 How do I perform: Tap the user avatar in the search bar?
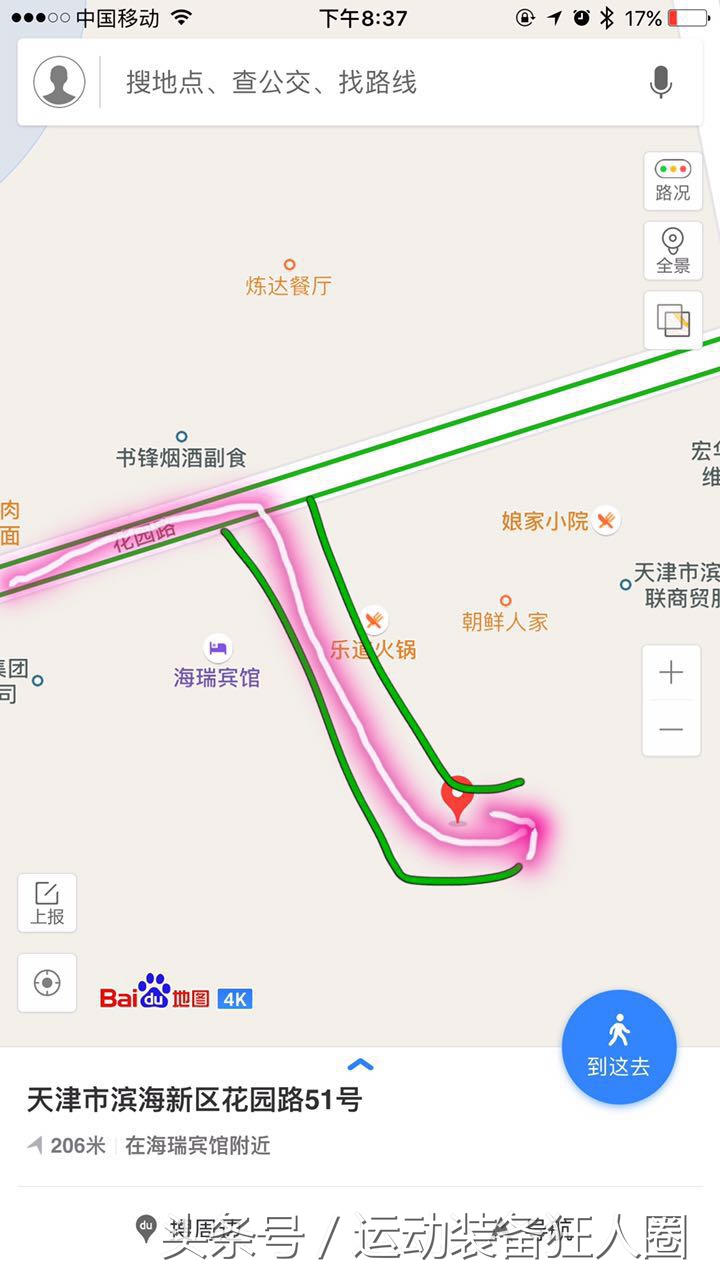click(x=59, y=82)
